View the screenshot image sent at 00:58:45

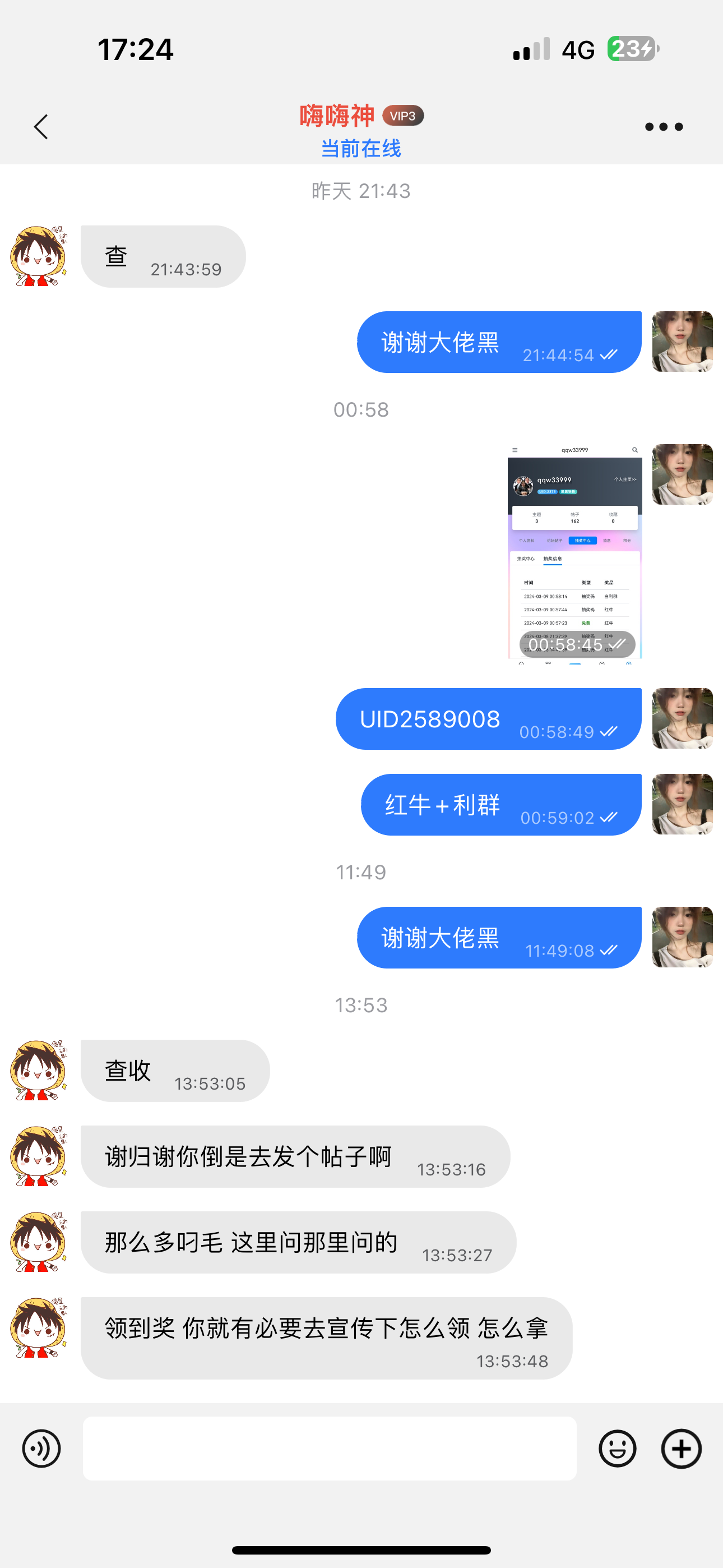(574, 551)
